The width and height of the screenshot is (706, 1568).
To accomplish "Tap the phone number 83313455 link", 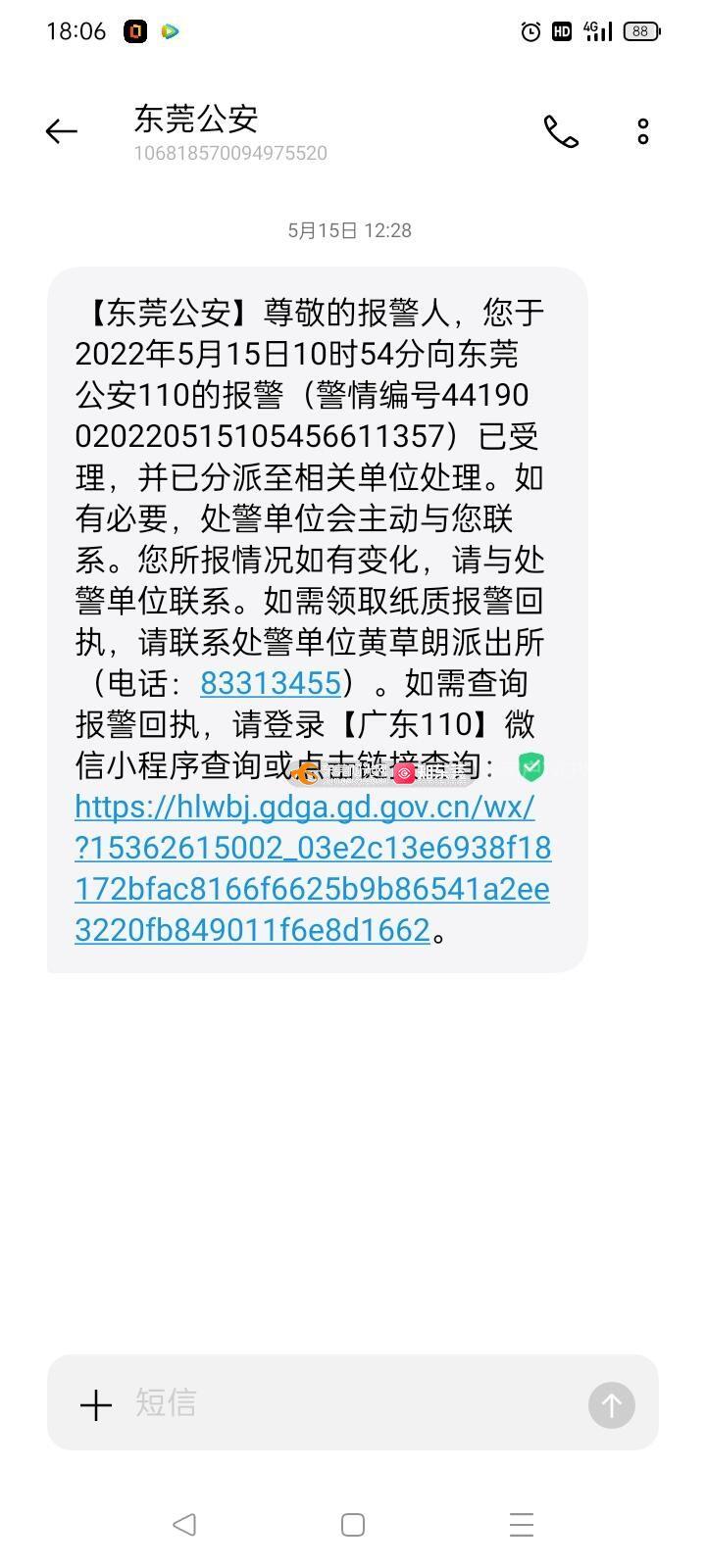I will pyautogui.click(x=271, y=682).
